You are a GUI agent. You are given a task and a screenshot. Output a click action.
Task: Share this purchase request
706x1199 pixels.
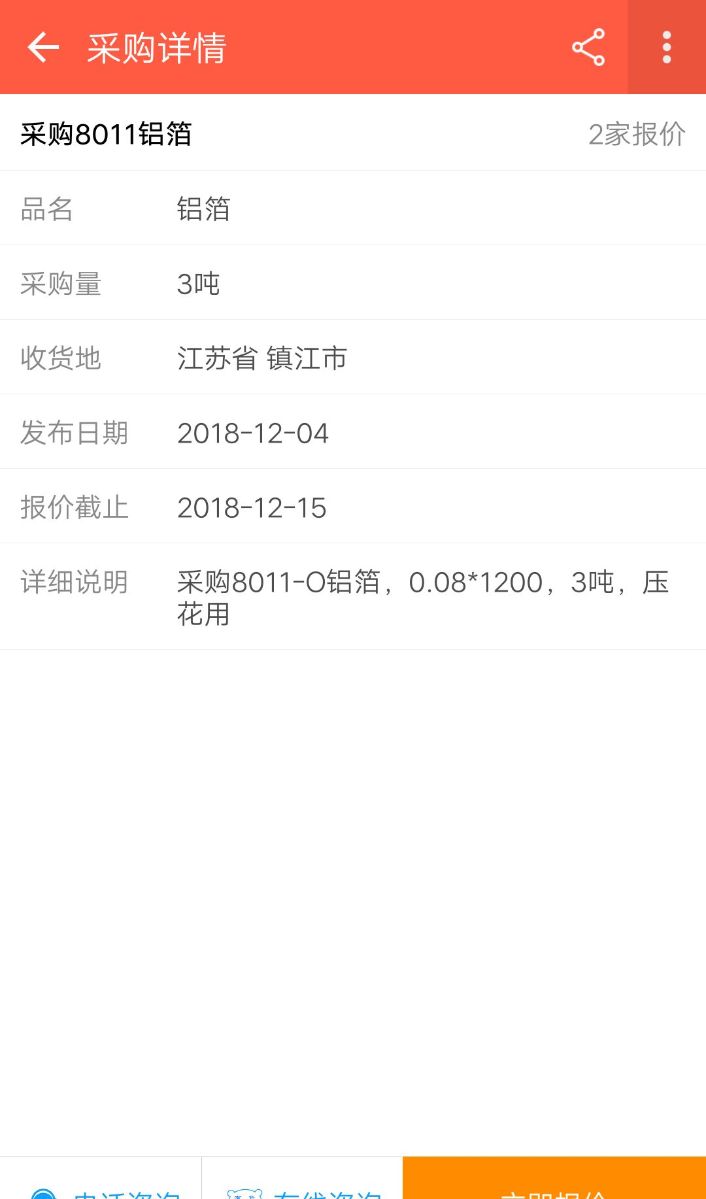[x=588, y=47]
